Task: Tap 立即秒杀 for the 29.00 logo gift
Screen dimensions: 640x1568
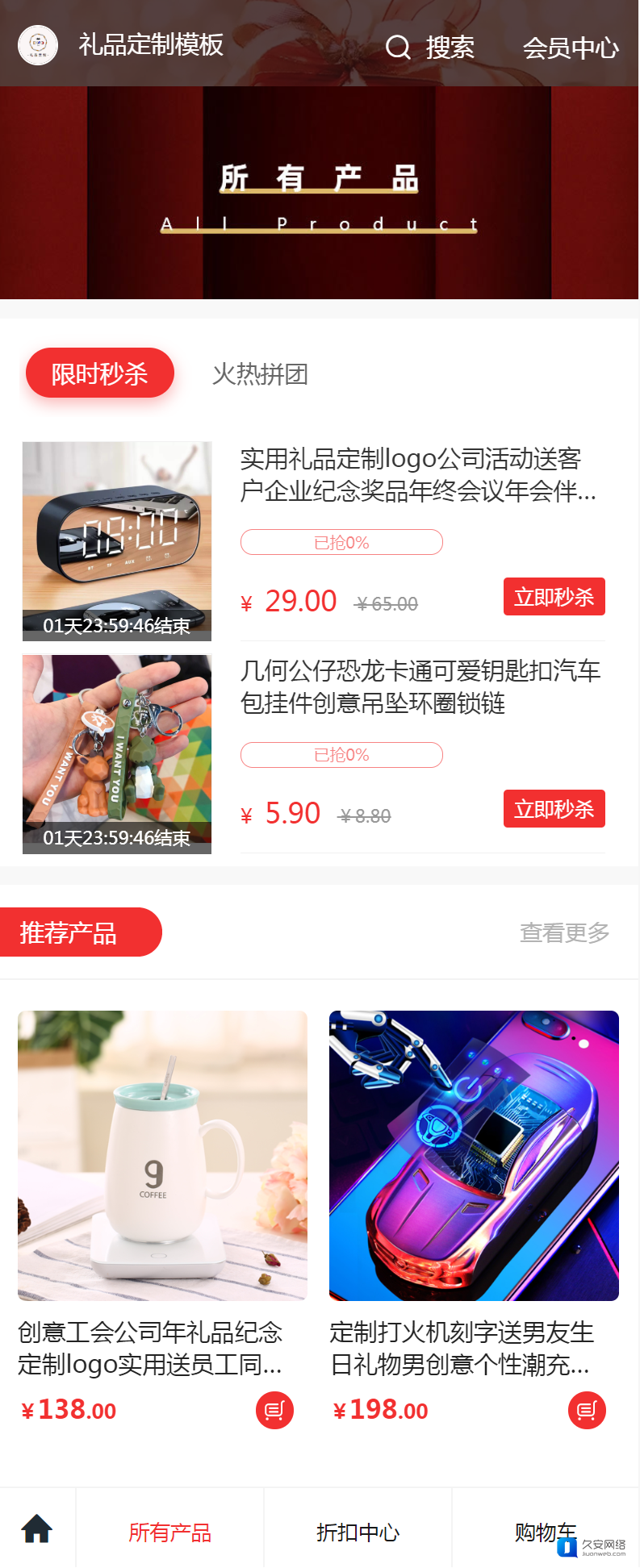Action: click(x=554, y=597)
